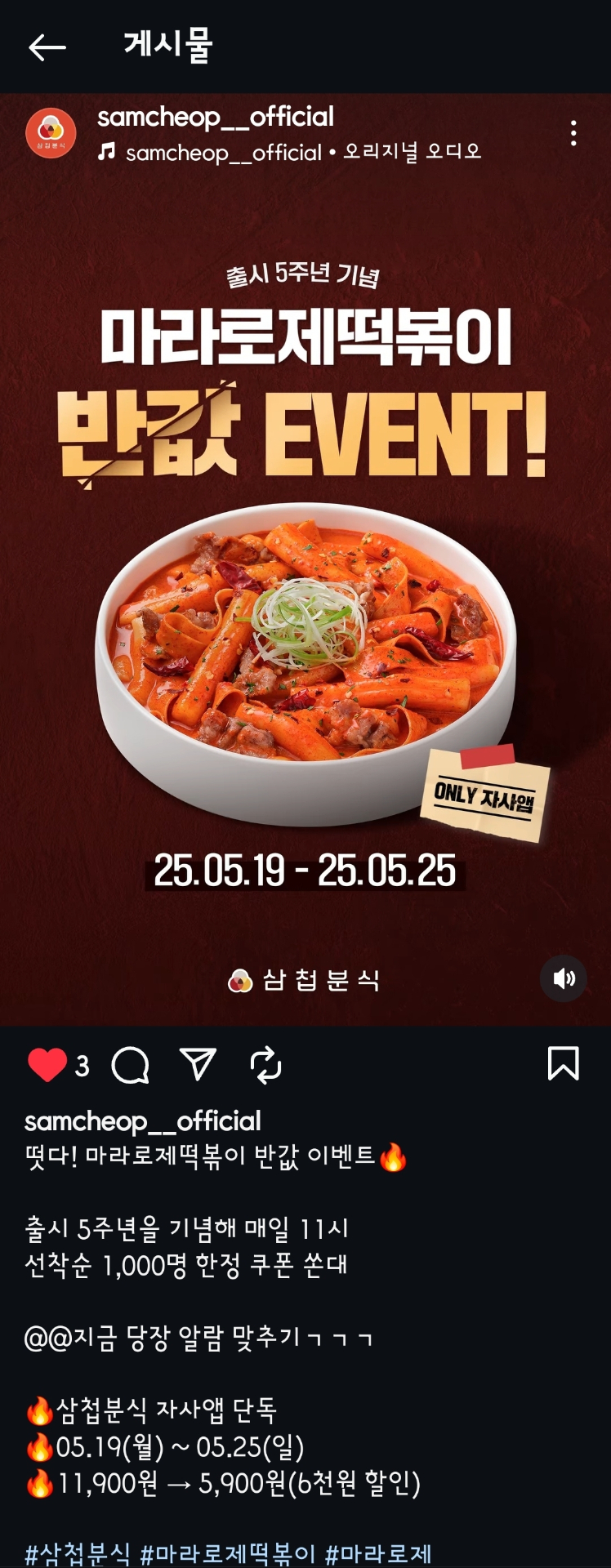The height and width of the screenshot is (1568, 611).
Task: Save the post with the bookmark icon
Action: click(x=563, y=1064)
